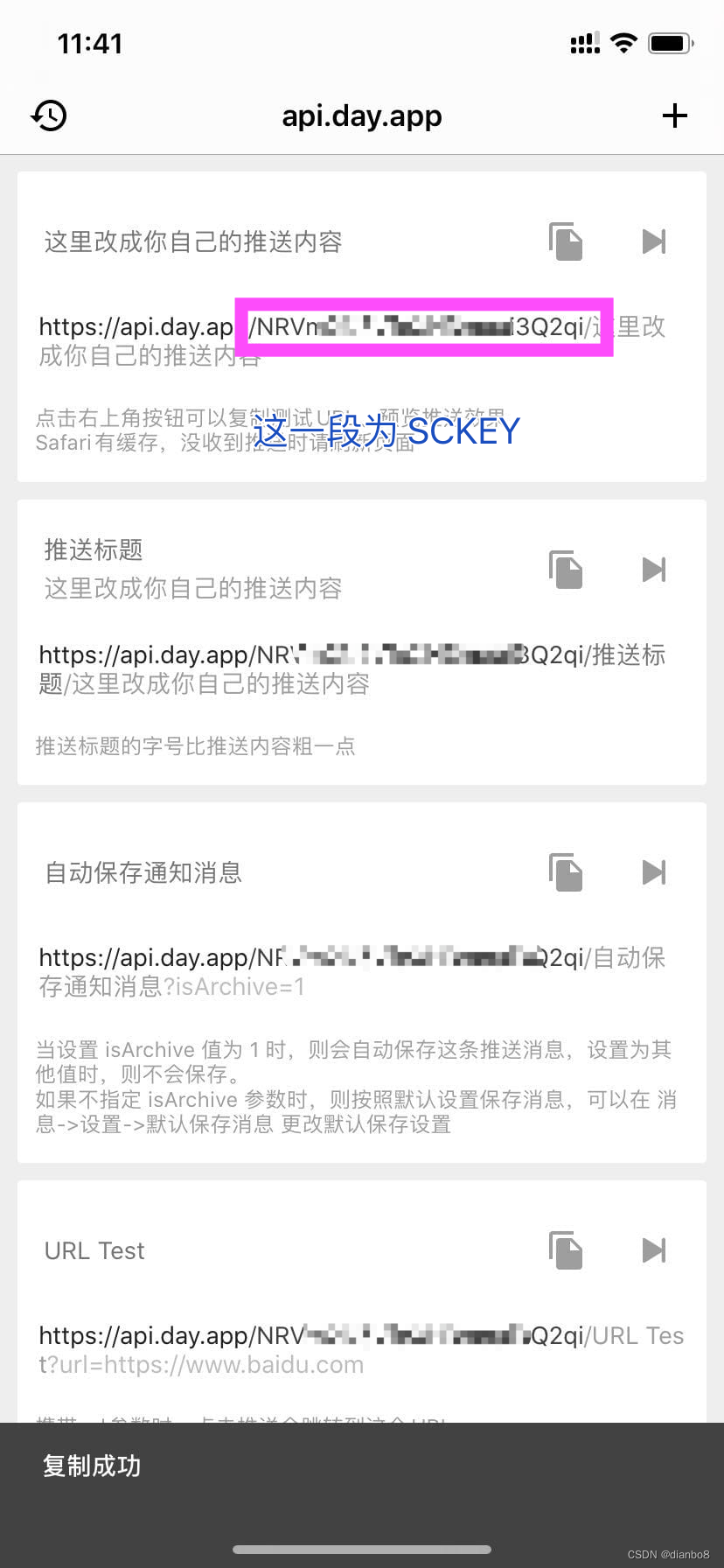Run the URL Test push preview
724x1568 pixels.
(x=654, y=1249)
